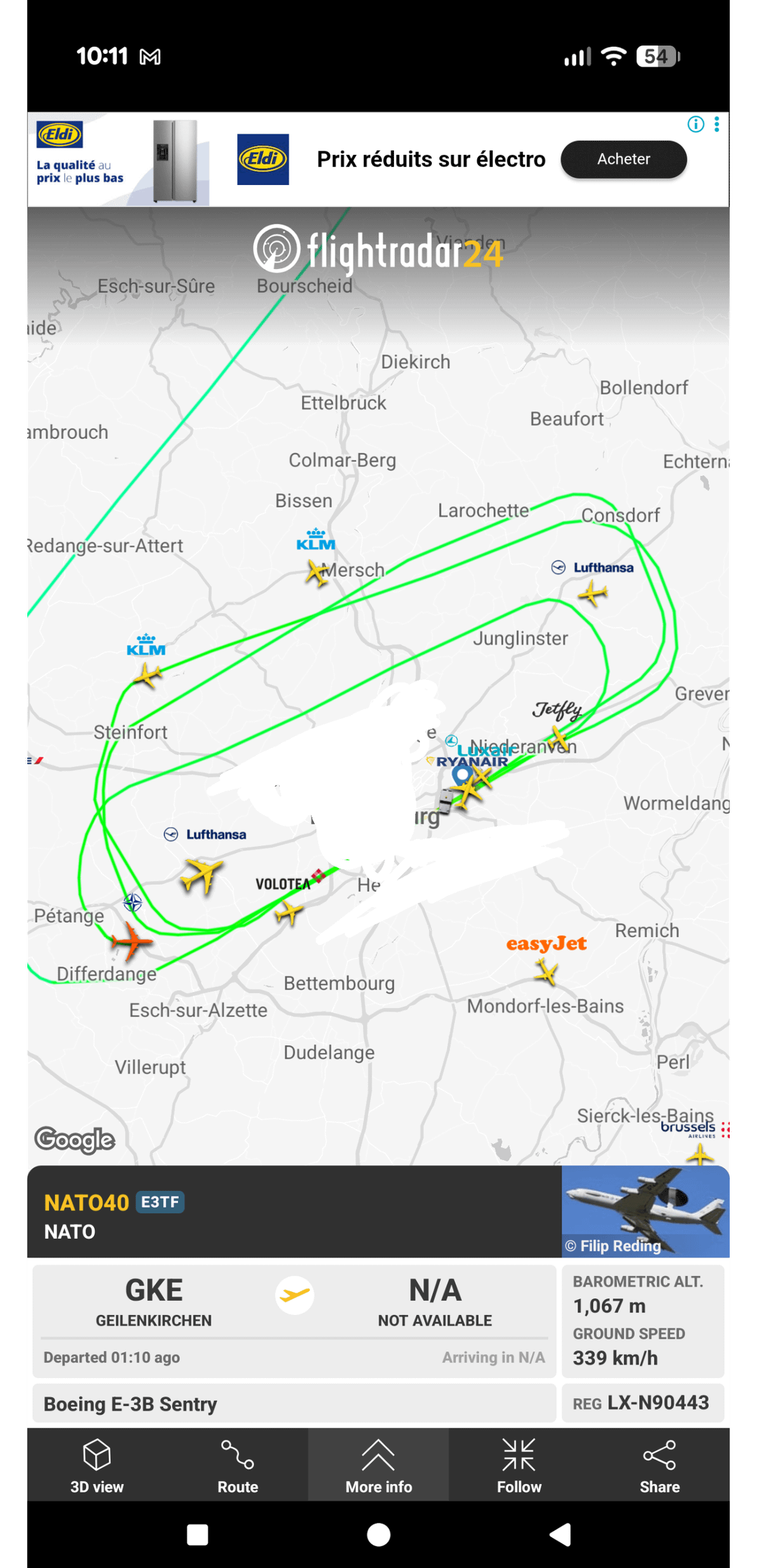Select the Jetfly plane near Niederanven
This screenshot has width=757, height=1568.
(x=559, y=737)
